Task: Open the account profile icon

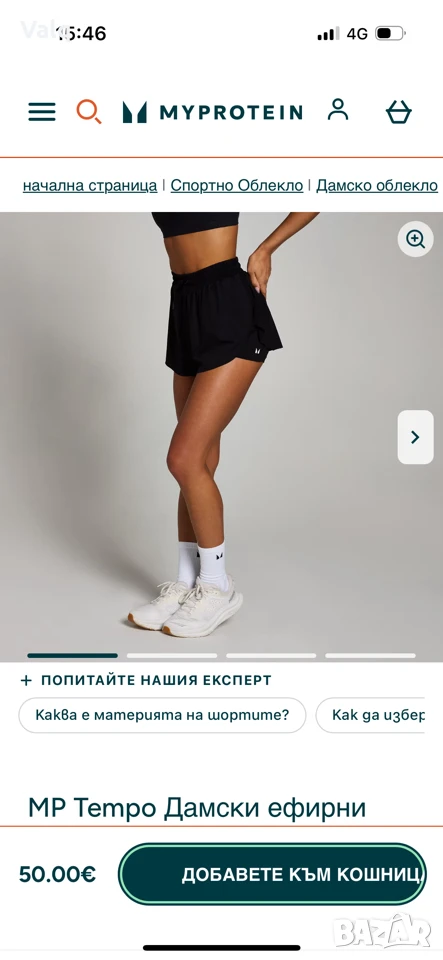Action: [338, 110]
